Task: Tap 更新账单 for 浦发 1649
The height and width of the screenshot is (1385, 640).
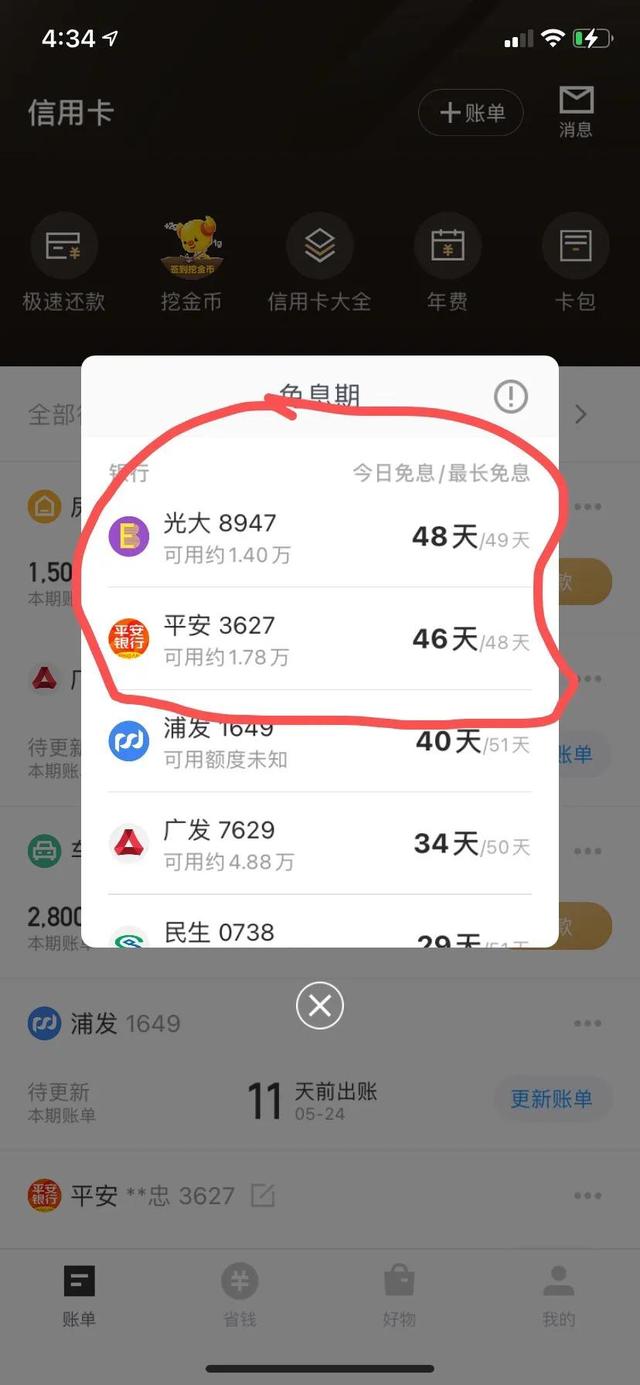Action: pyautogui.click(x=551, y=1099)
